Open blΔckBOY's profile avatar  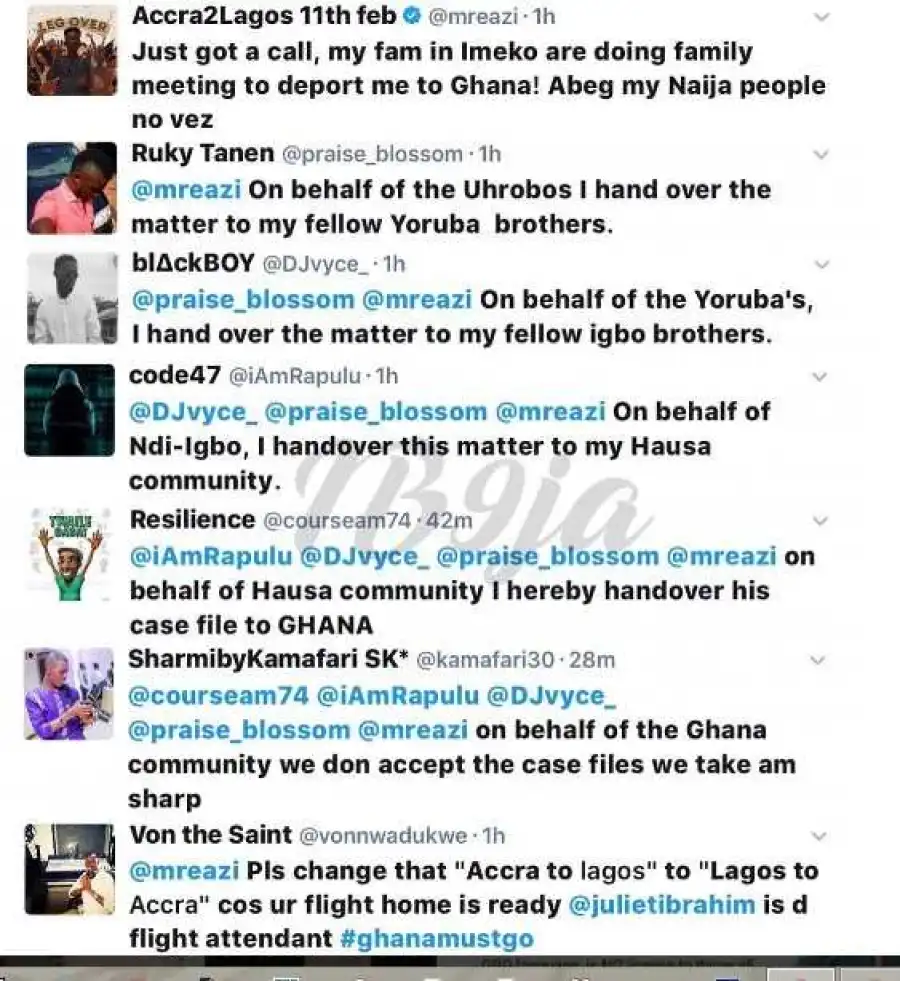pyautogui.click(x=71, y=298)
